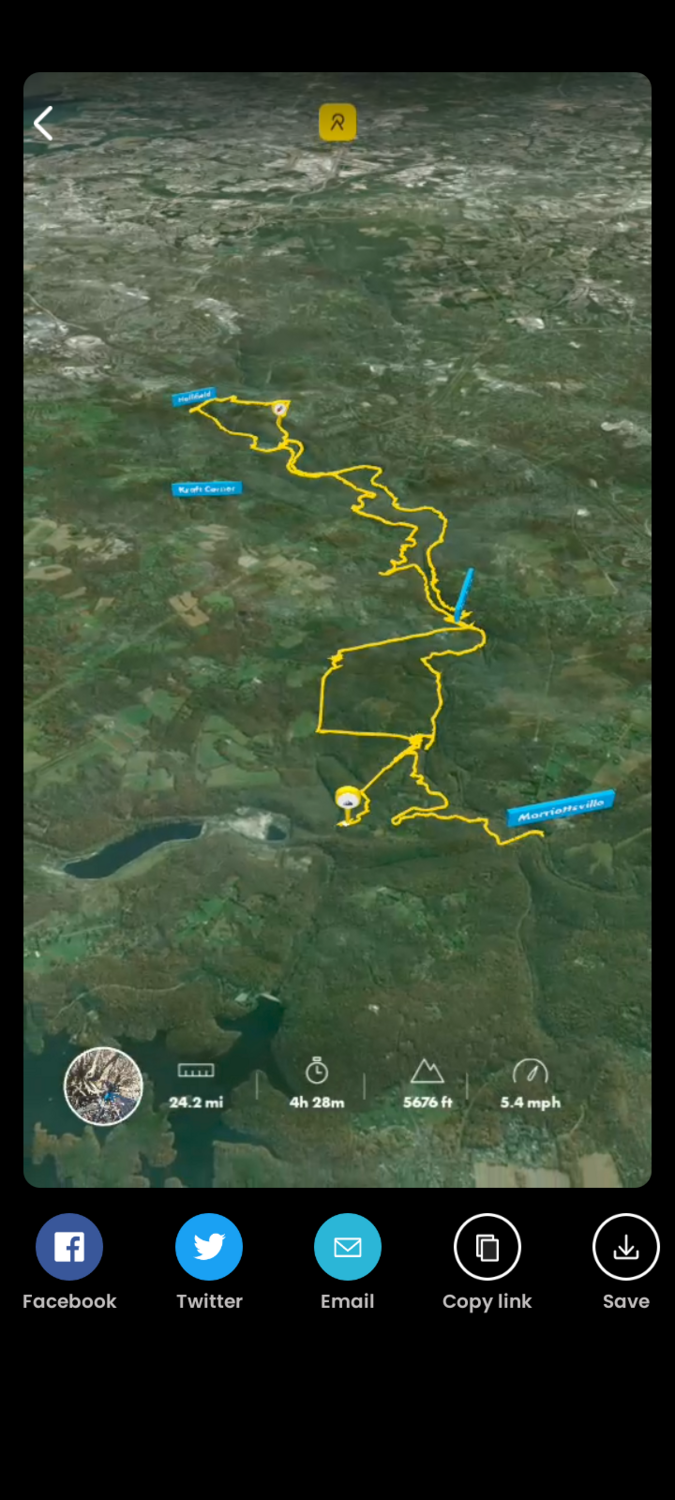Copy link to the route
Viewport: 675px width, 1500px height.
487,1247
